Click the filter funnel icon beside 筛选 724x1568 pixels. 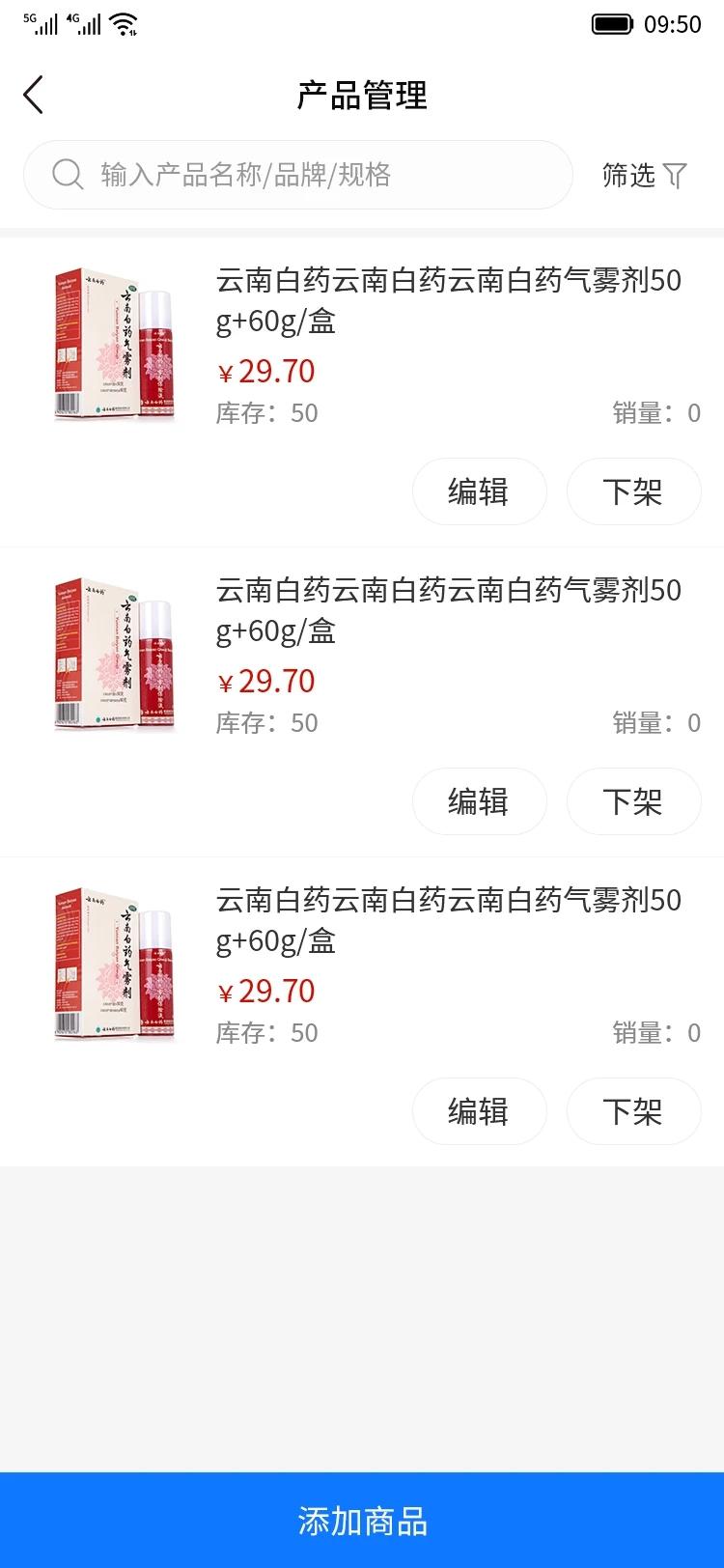click(x=676, y=175)
